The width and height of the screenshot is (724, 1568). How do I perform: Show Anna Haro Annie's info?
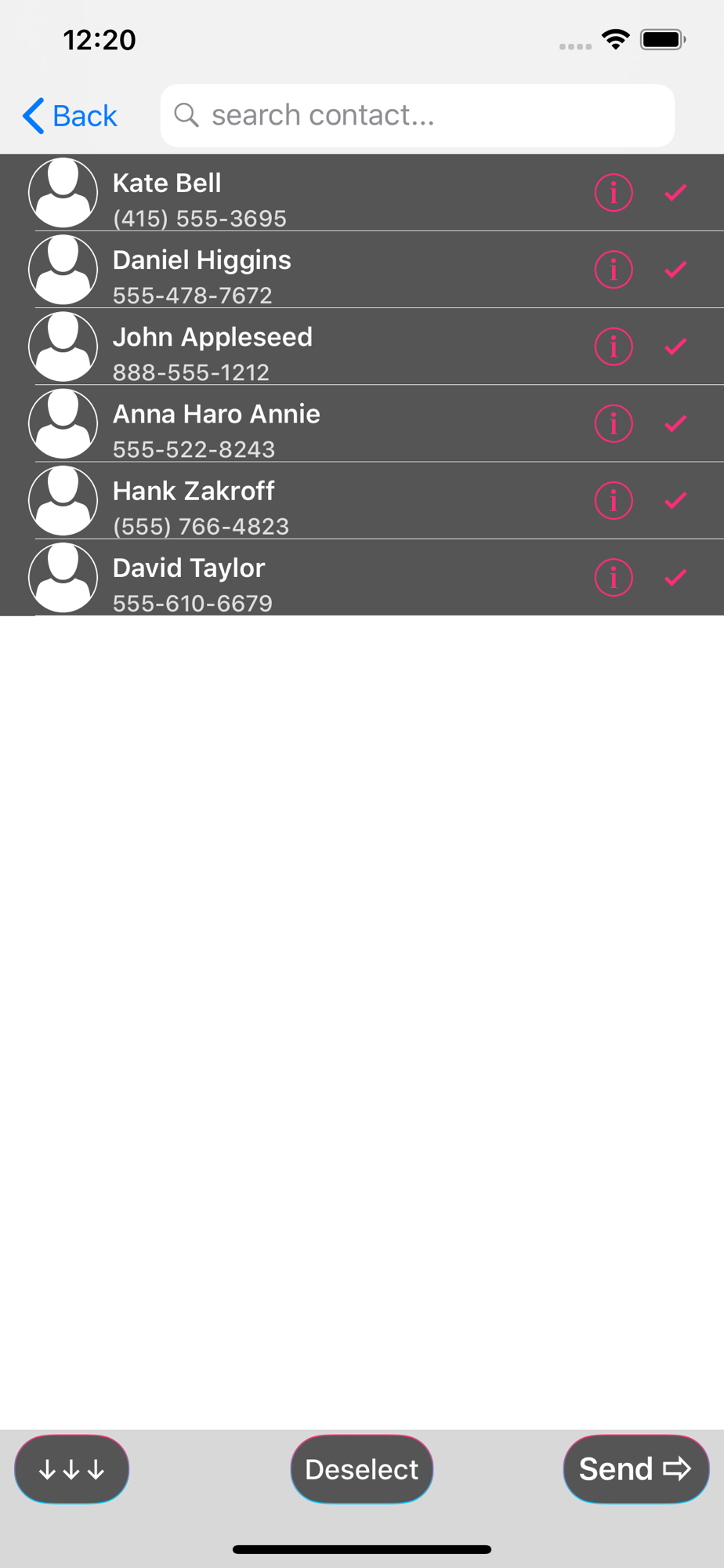(x=614, y=423)
